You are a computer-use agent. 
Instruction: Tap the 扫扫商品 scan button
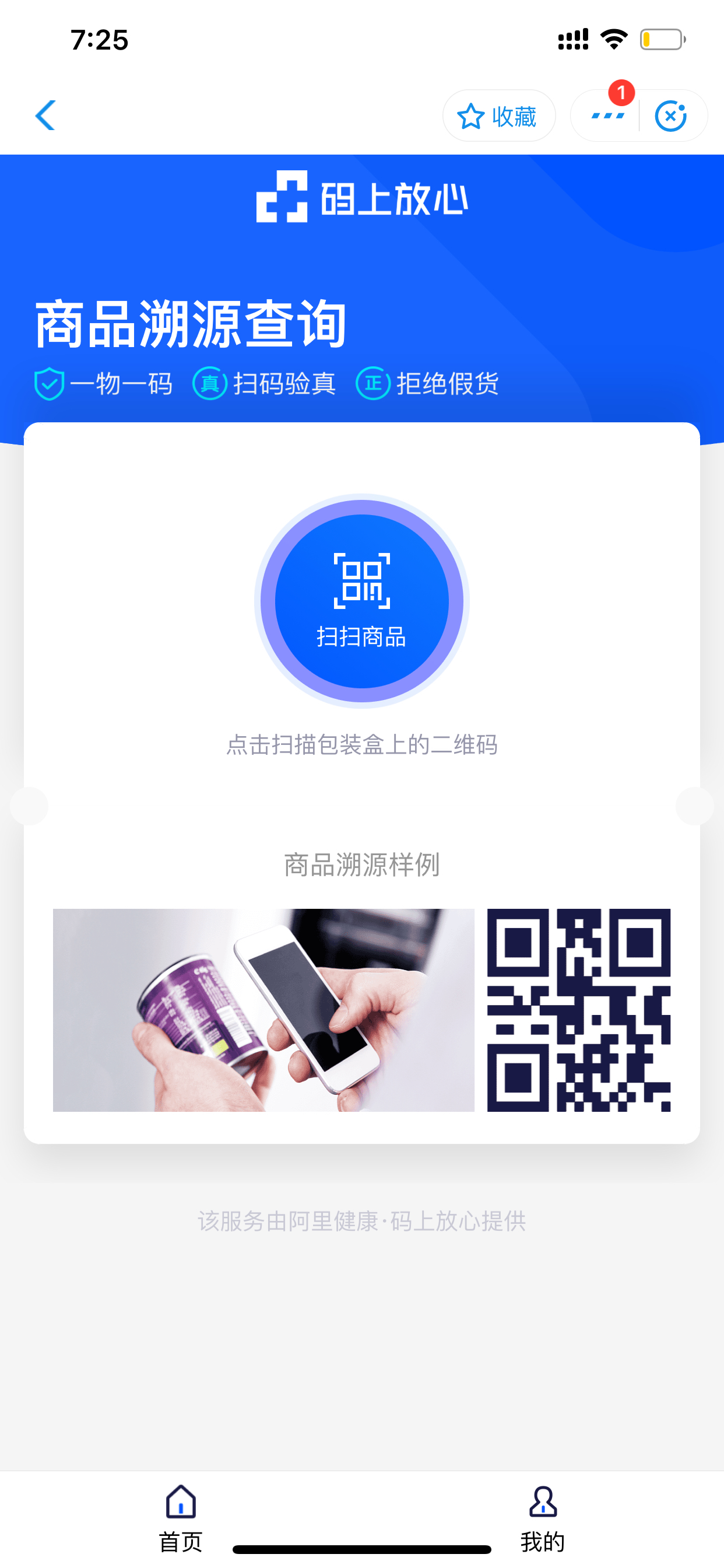(x=362, y=601)
